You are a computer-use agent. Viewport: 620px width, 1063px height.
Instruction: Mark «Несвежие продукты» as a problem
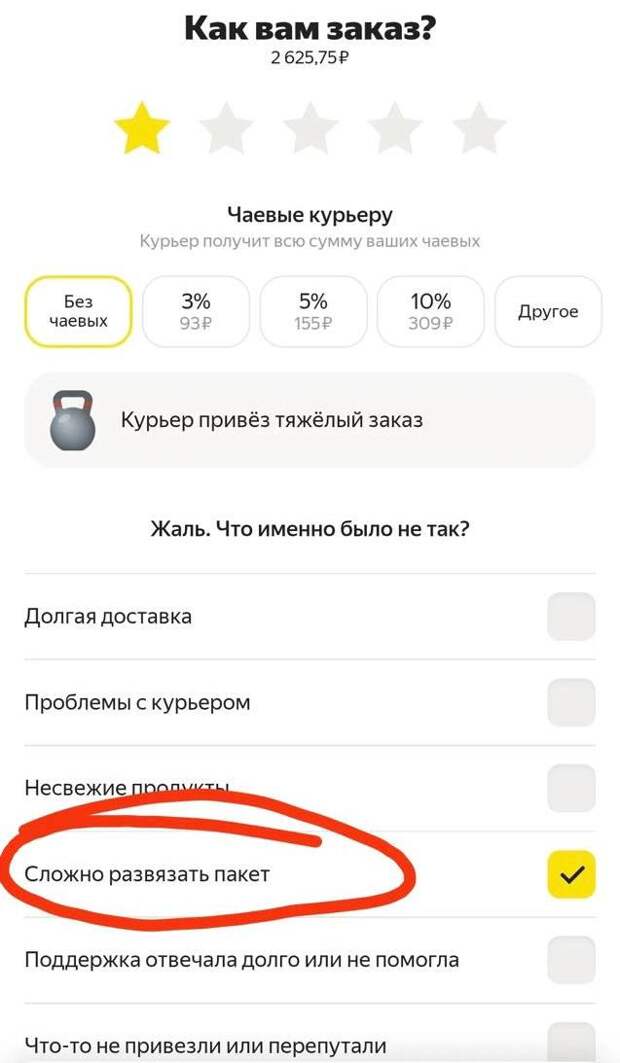[571, 788]
